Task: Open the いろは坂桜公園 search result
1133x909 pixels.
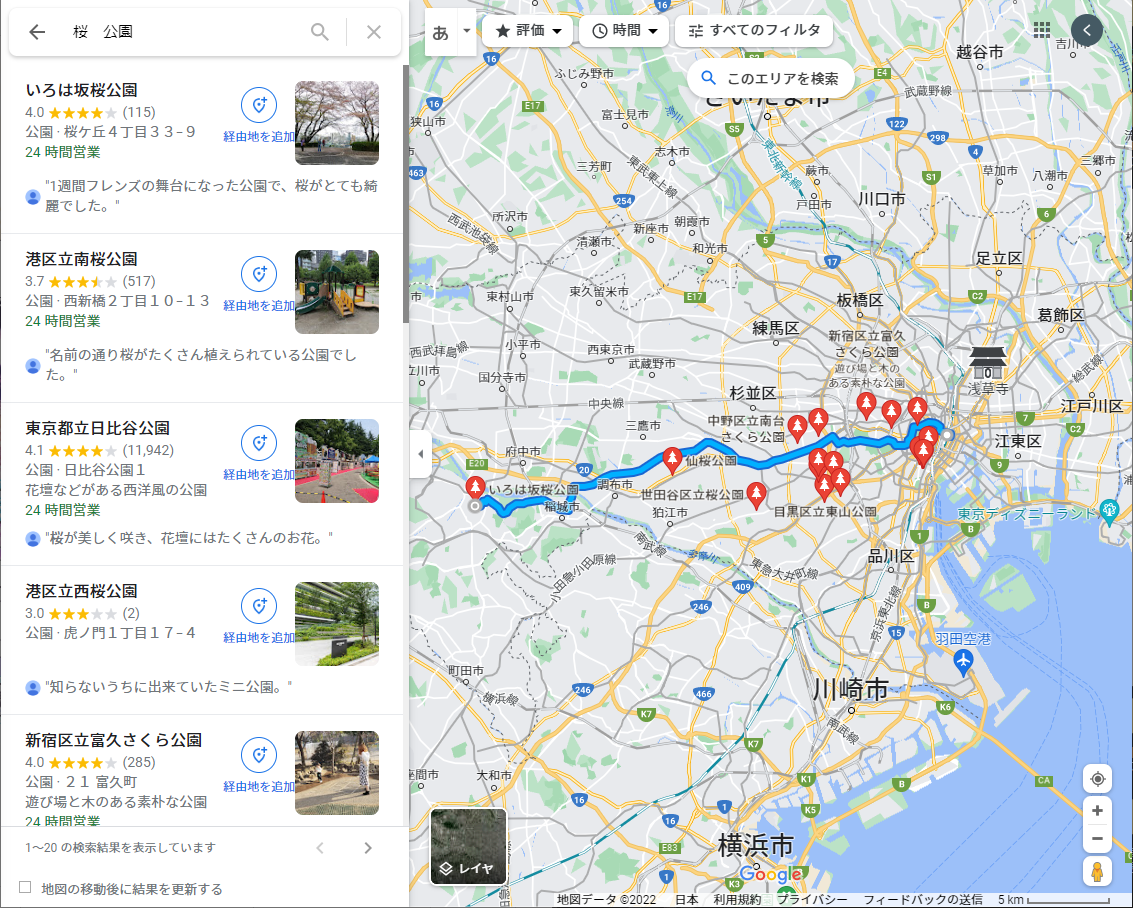Action: click(x=82, y=90)
